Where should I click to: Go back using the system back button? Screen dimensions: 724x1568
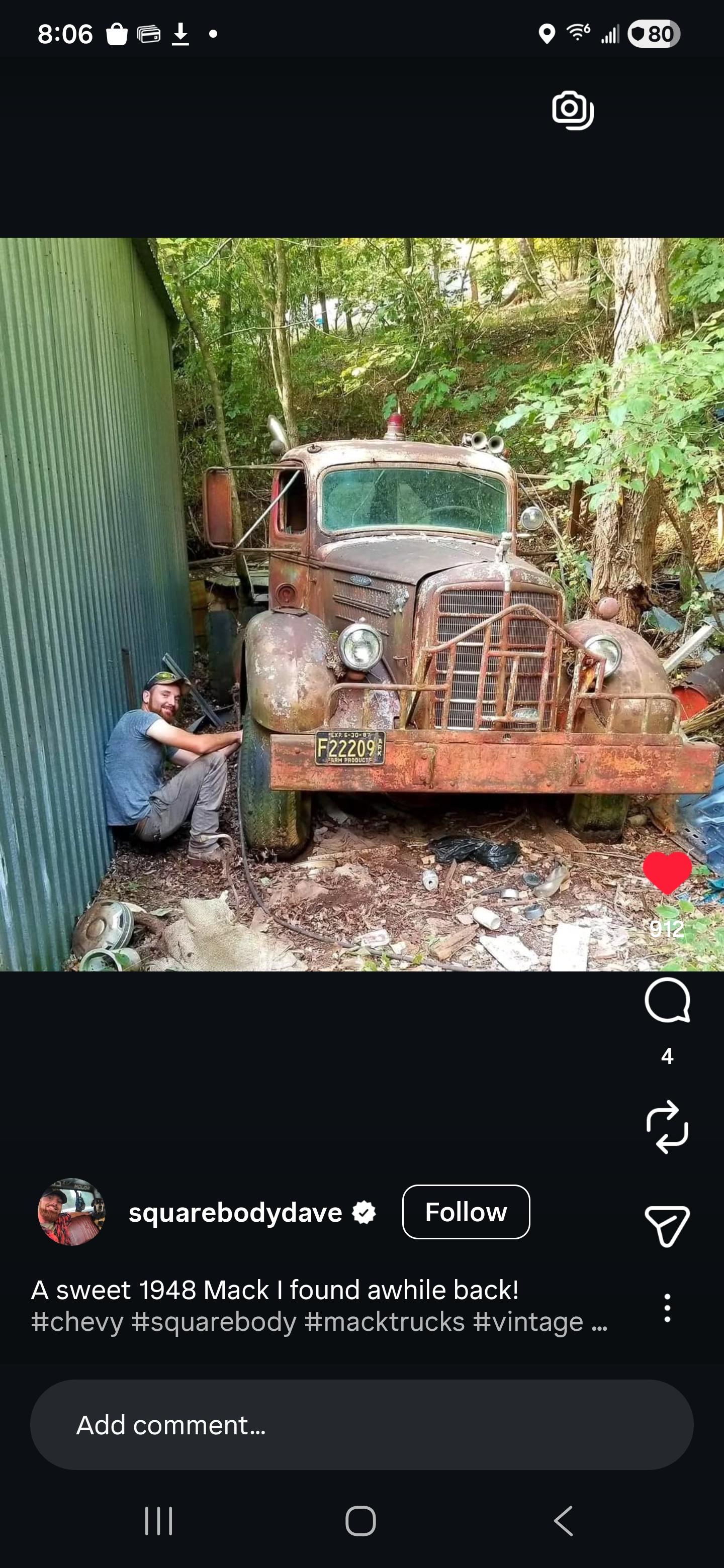[x=563, y=1521]
